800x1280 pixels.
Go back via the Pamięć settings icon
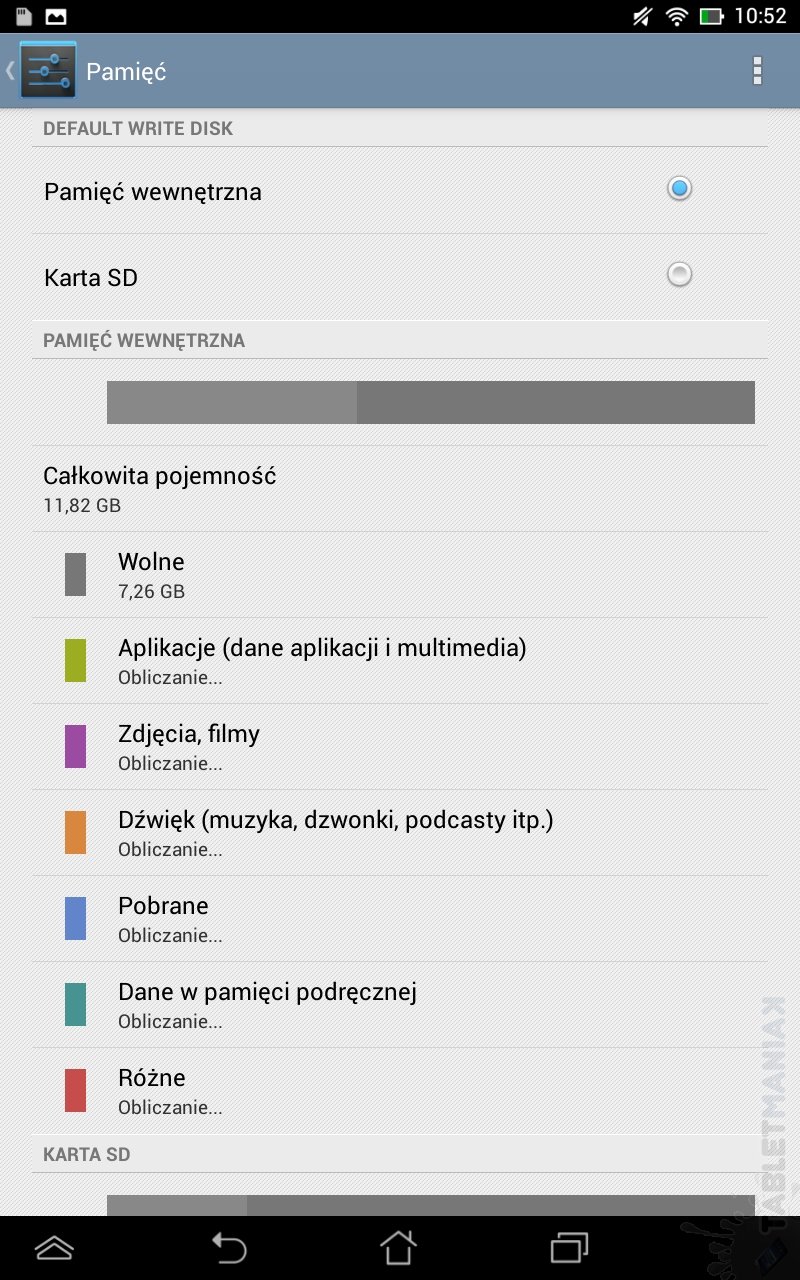pyautogui.click(x=46, y=71)
